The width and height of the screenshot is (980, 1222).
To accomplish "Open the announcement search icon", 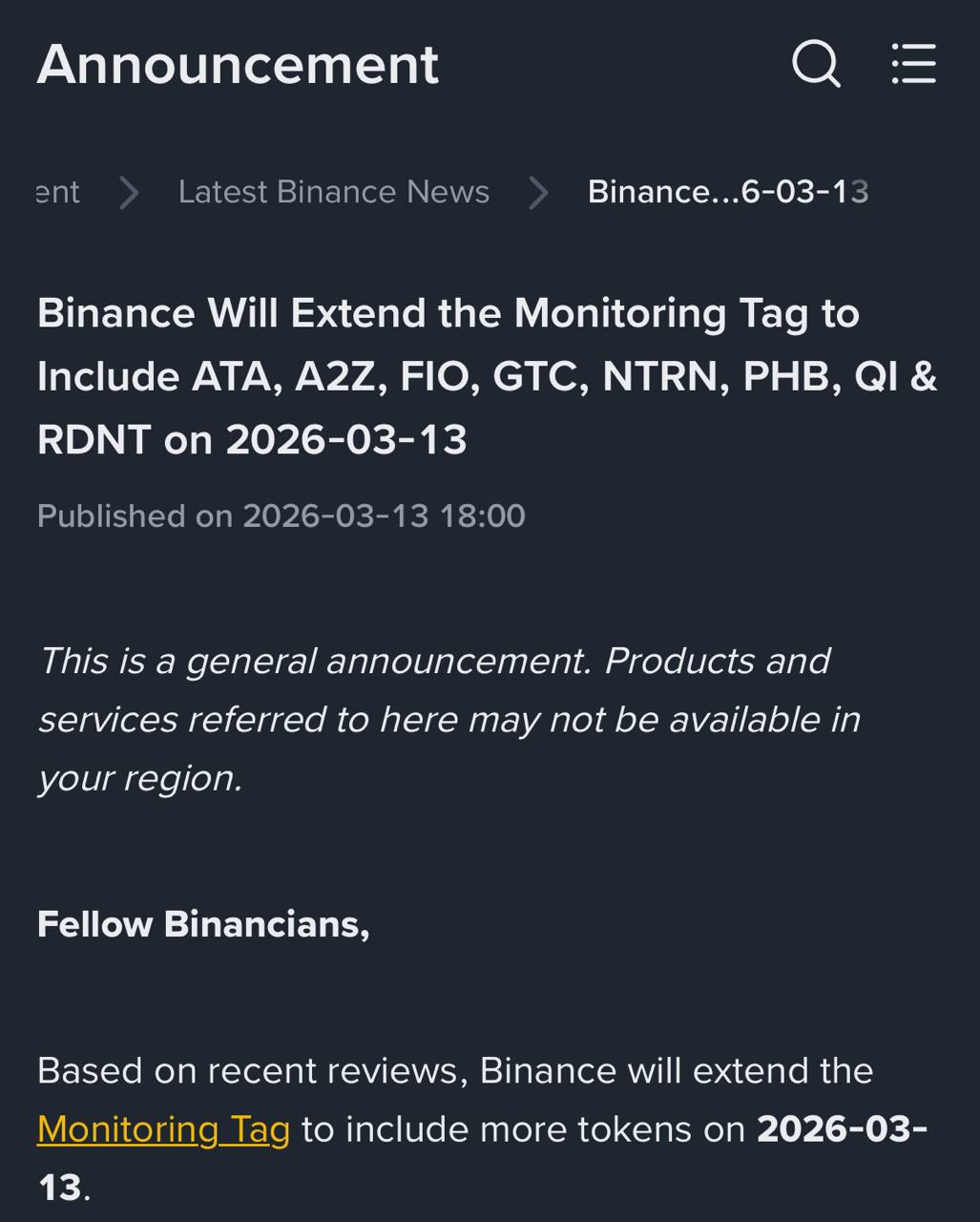I will [x=816, y=65].
